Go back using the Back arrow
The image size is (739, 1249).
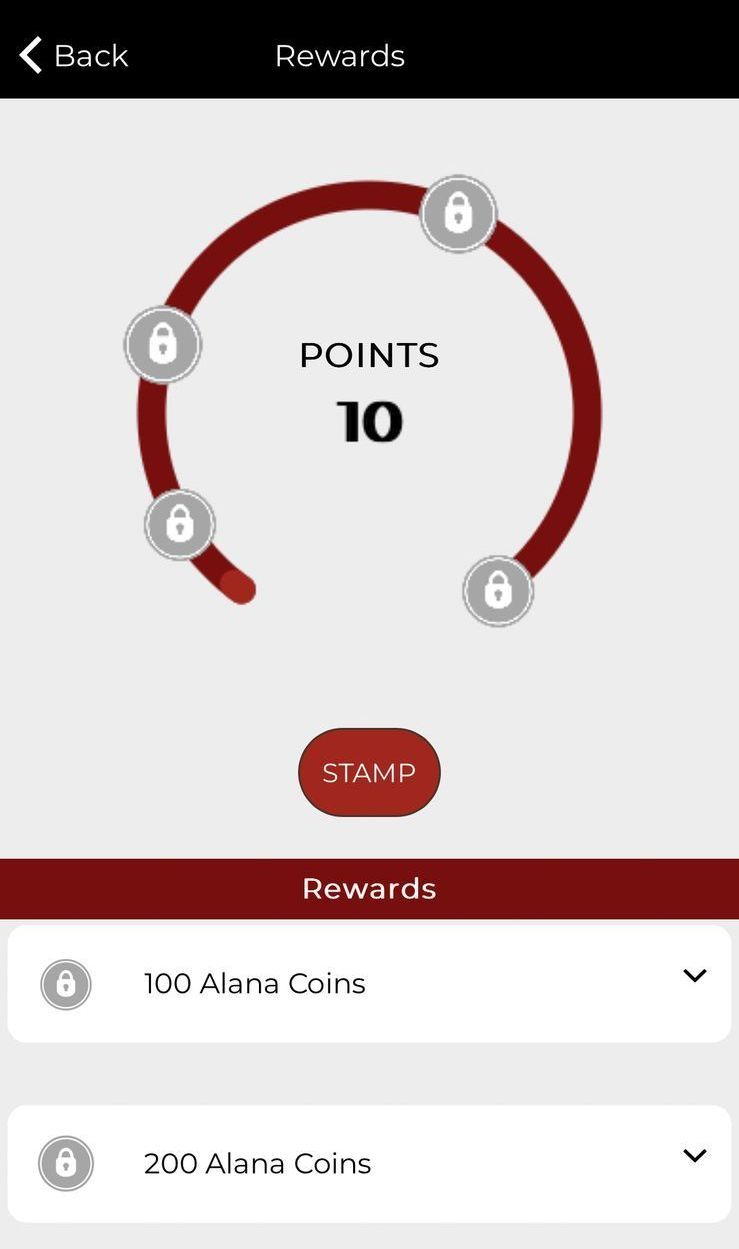click(x=31, y=55)
